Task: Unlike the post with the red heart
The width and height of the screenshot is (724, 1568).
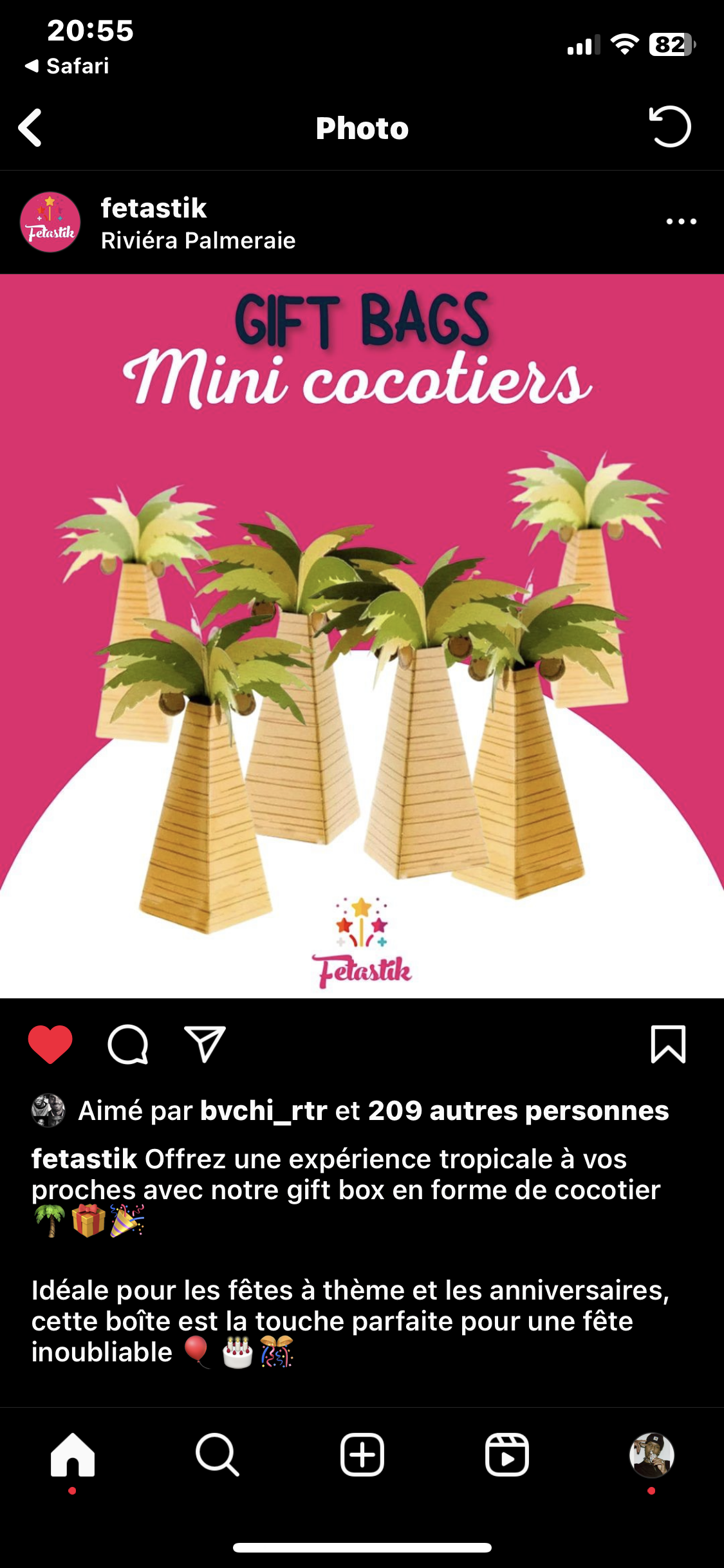Action: [x=50, y=1044]
